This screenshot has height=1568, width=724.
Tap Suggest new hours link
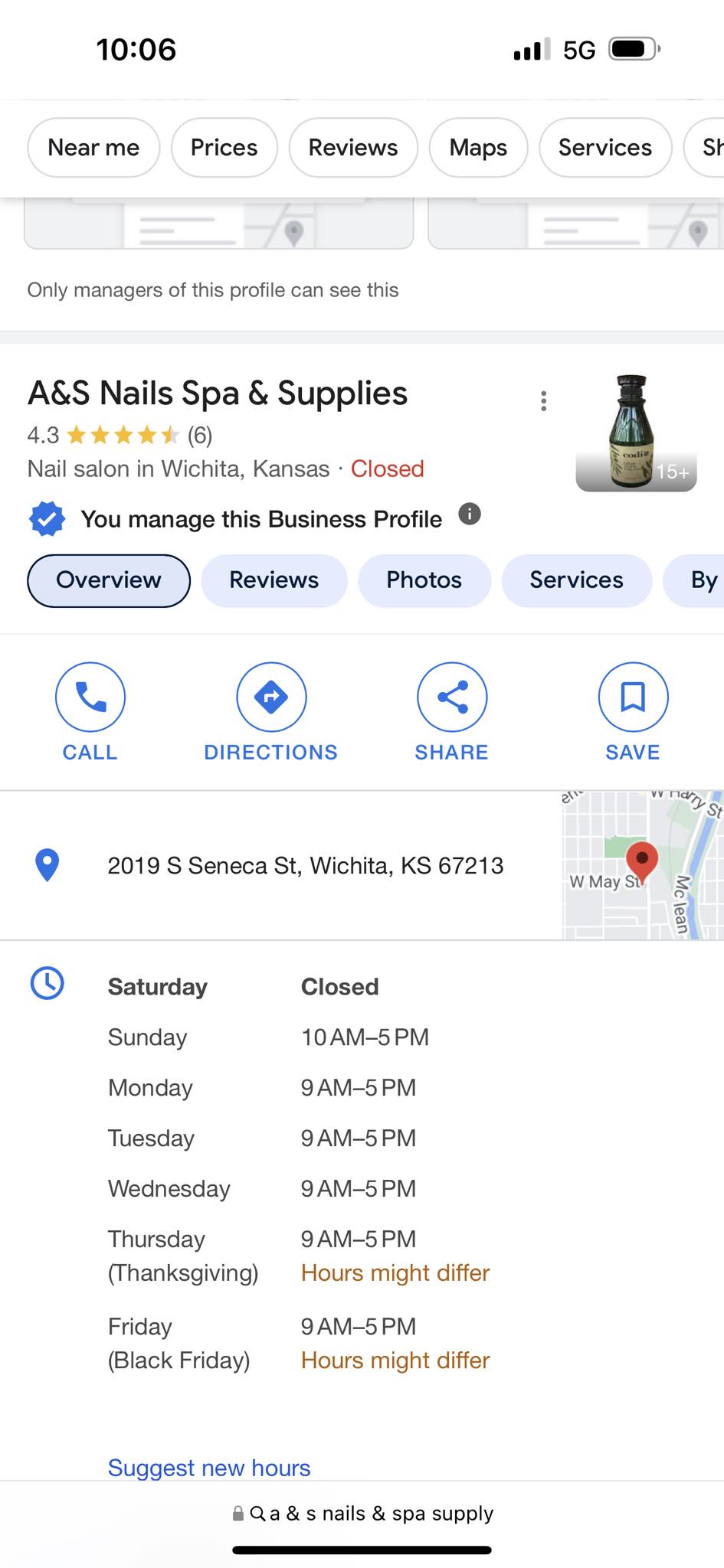click(209, 1468)
